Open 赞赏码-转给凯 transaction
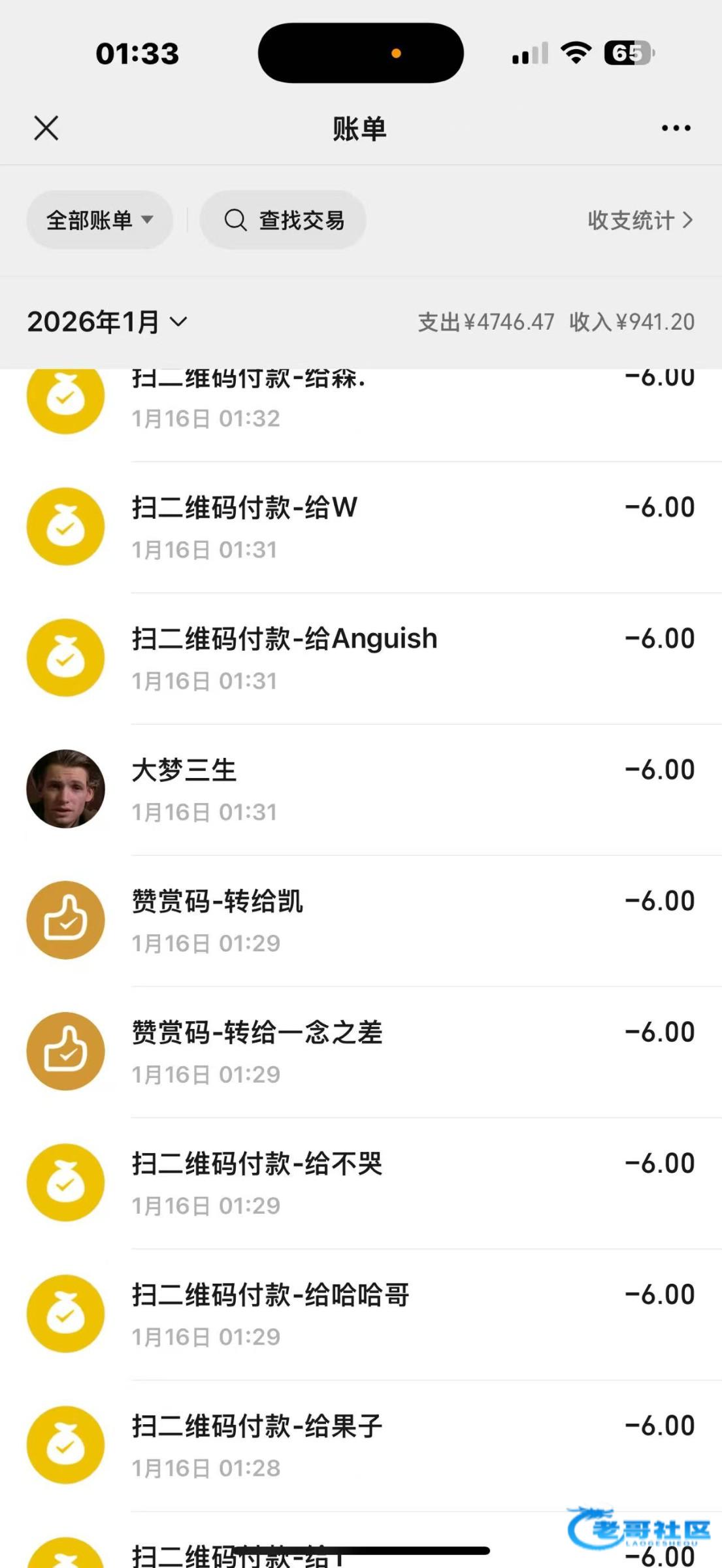 pyautogui.click(x=361, y=921)
